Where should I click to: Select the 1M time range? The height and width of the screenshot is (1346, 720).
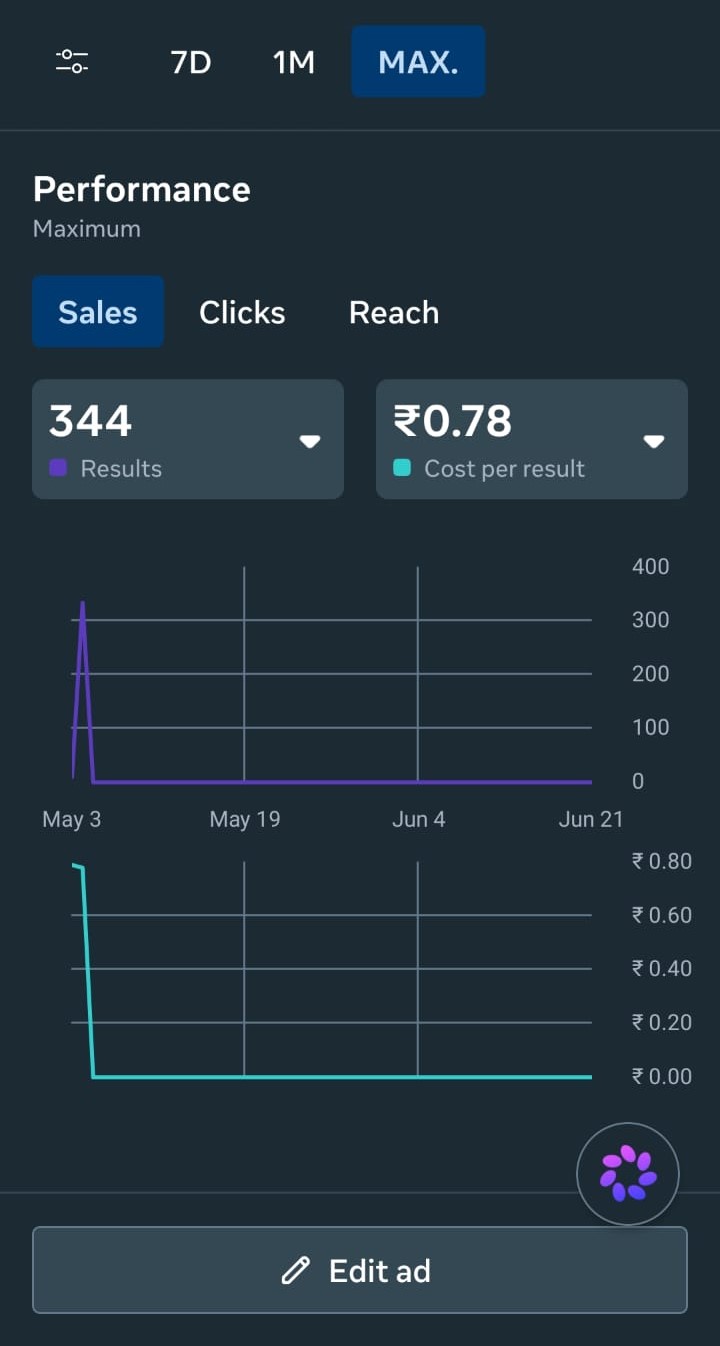[294, 62]
